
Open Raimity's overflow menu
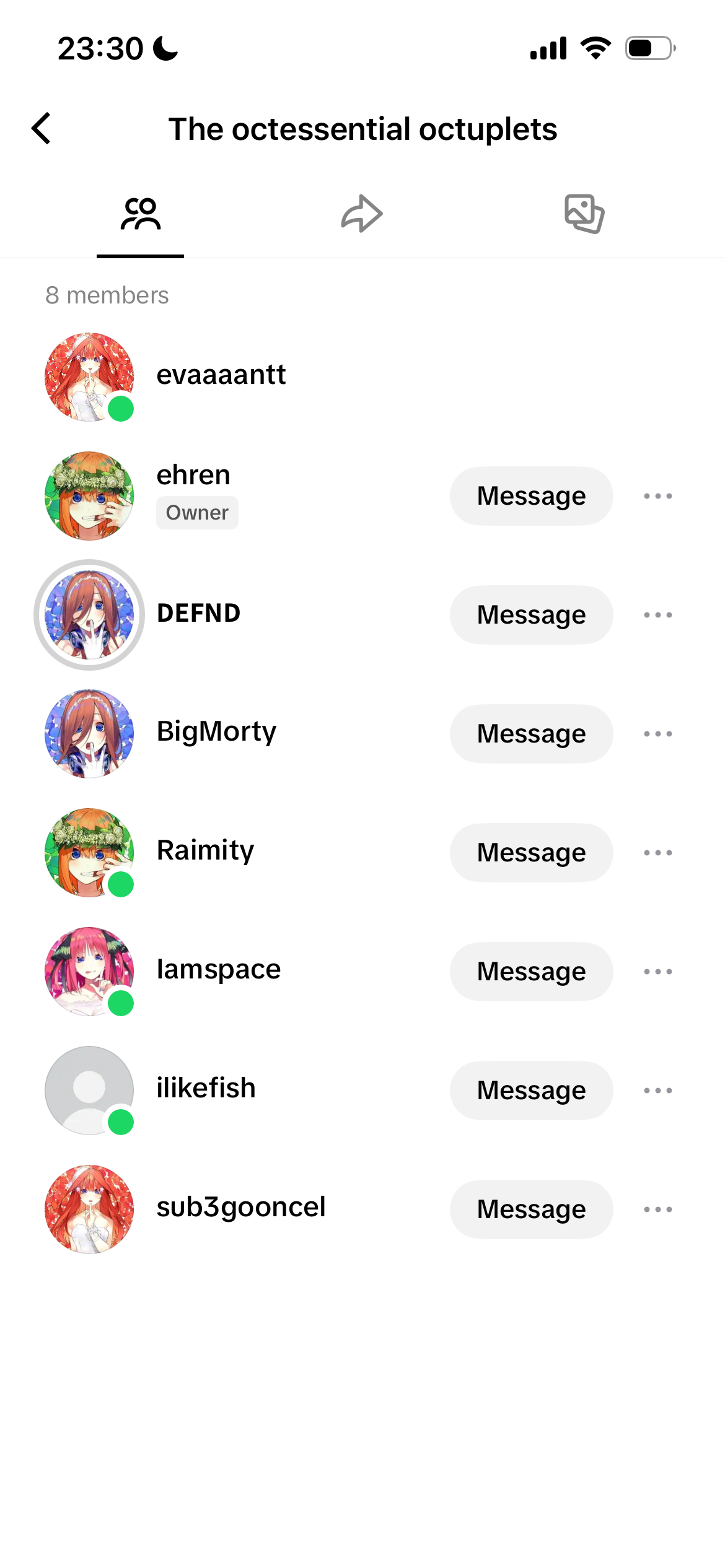coord(657,853)
